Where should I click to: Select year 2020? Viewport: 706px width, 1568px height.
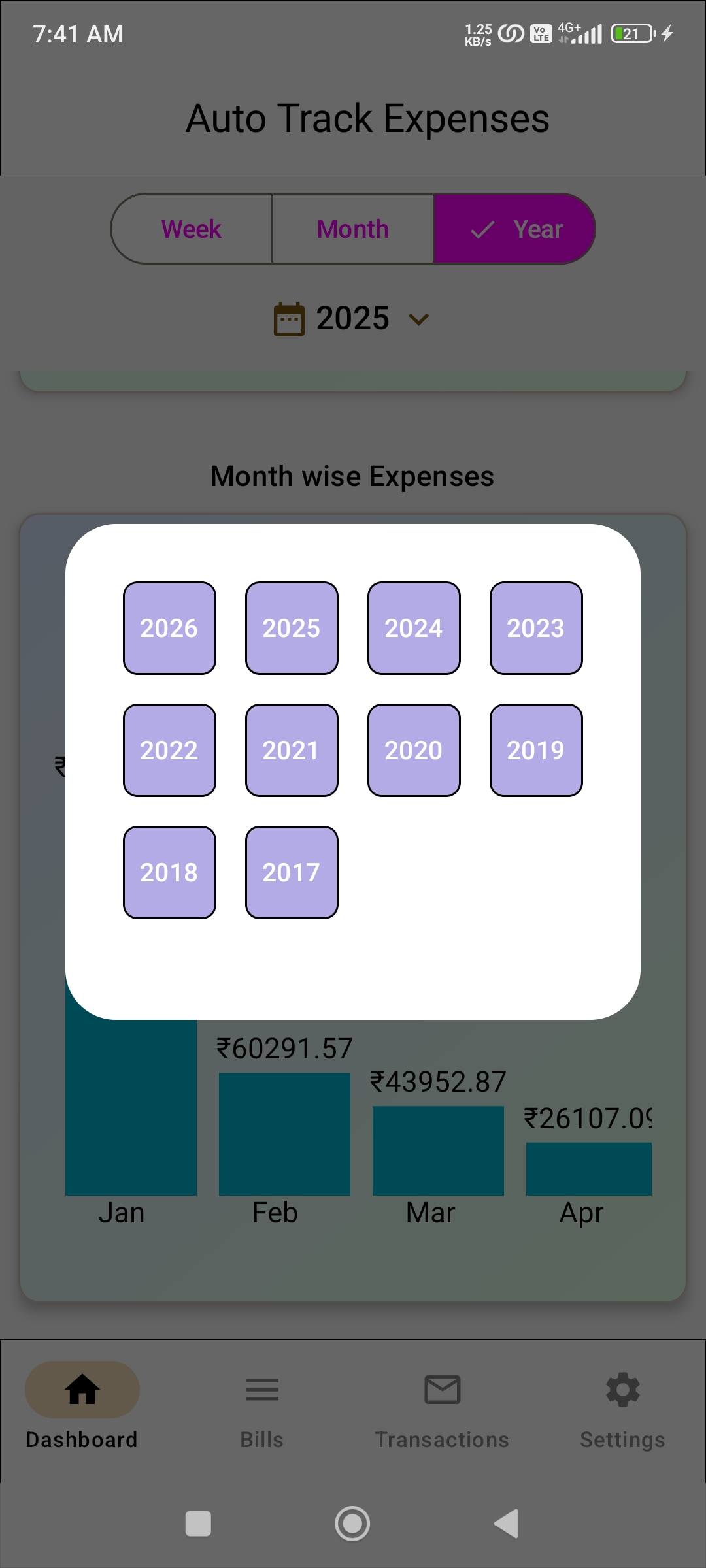(x=414, y=750)
